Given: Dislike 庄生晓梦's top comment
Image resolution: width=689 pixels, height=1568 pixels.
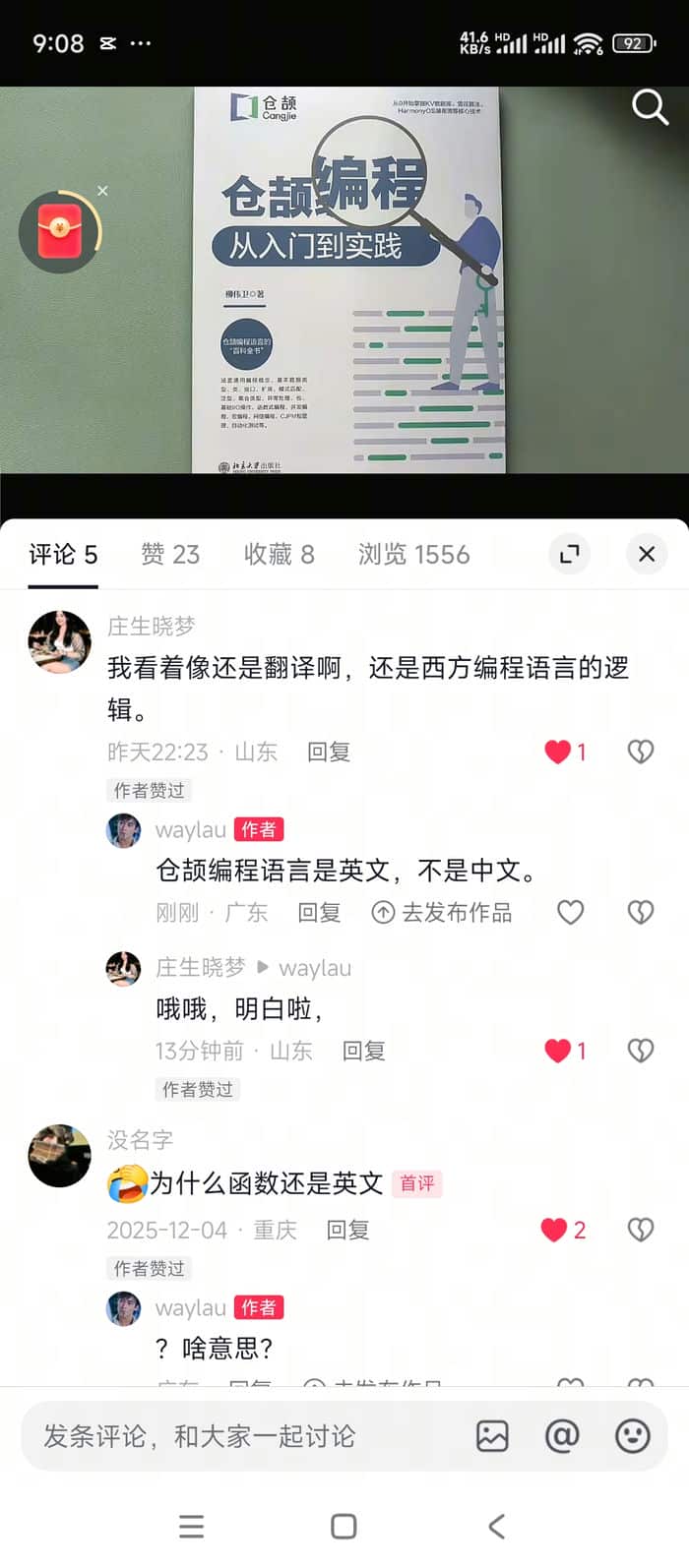Looking at the screenshot, I should (641, 753).
